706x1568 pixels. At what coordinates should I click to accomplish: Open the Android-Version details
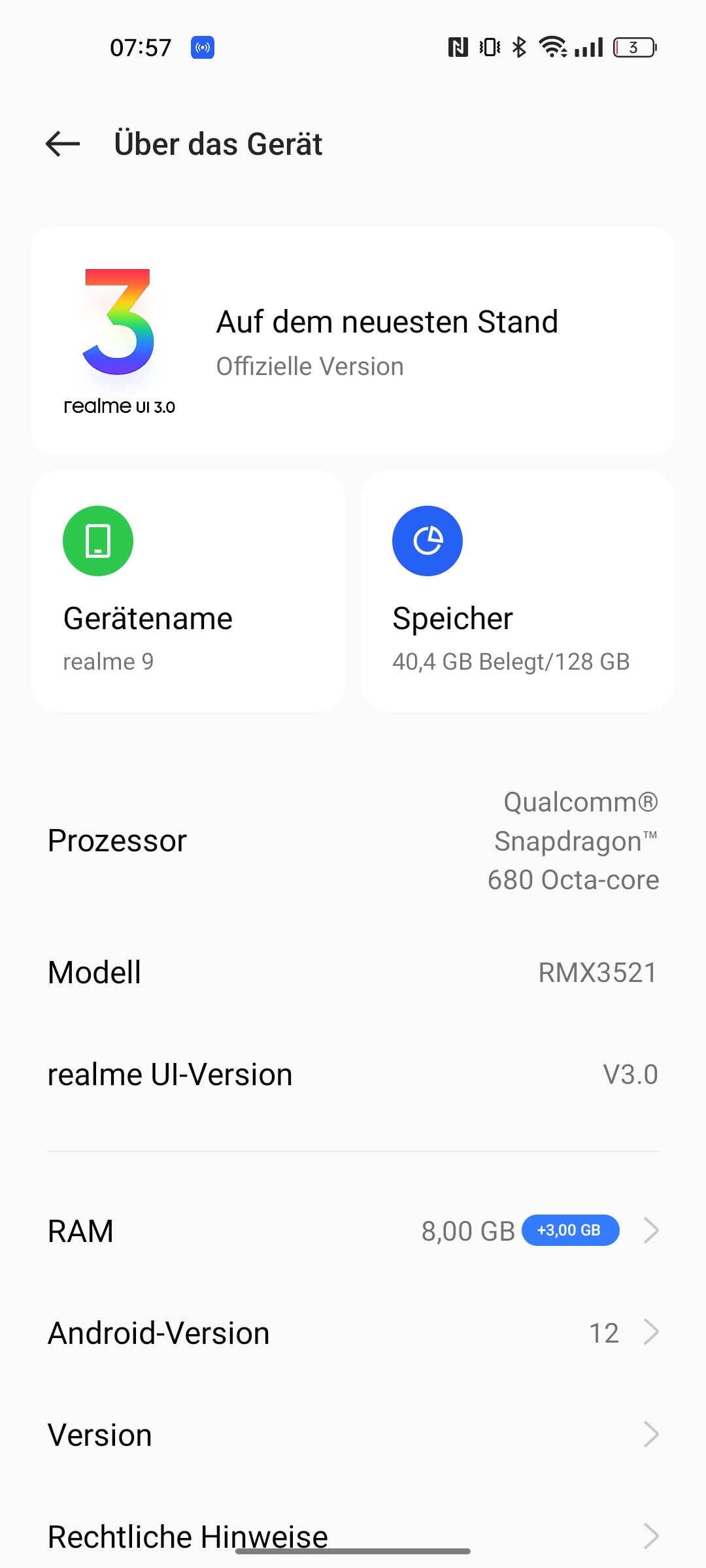tap(353, 1333)
